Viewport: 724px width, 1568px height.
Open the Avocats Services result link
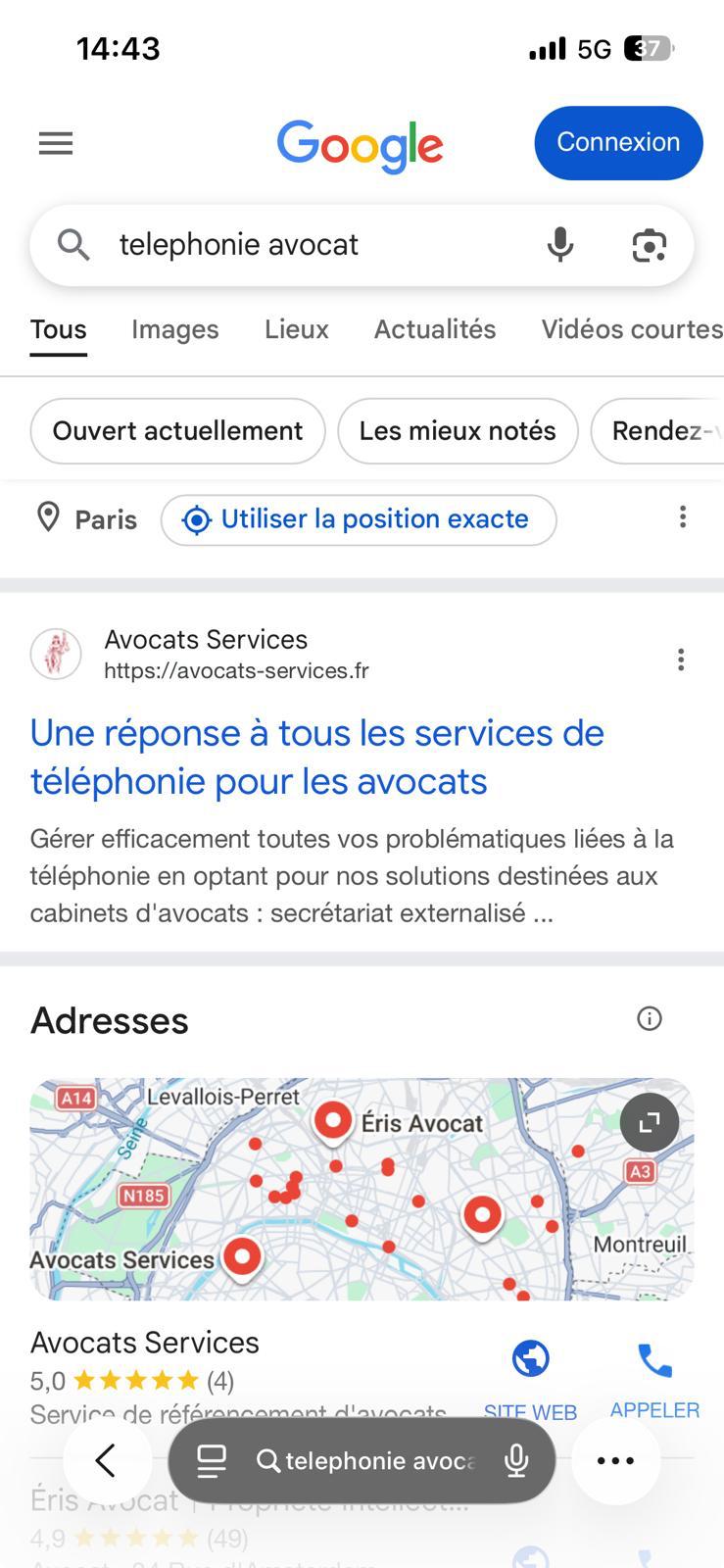pos(316,757)
